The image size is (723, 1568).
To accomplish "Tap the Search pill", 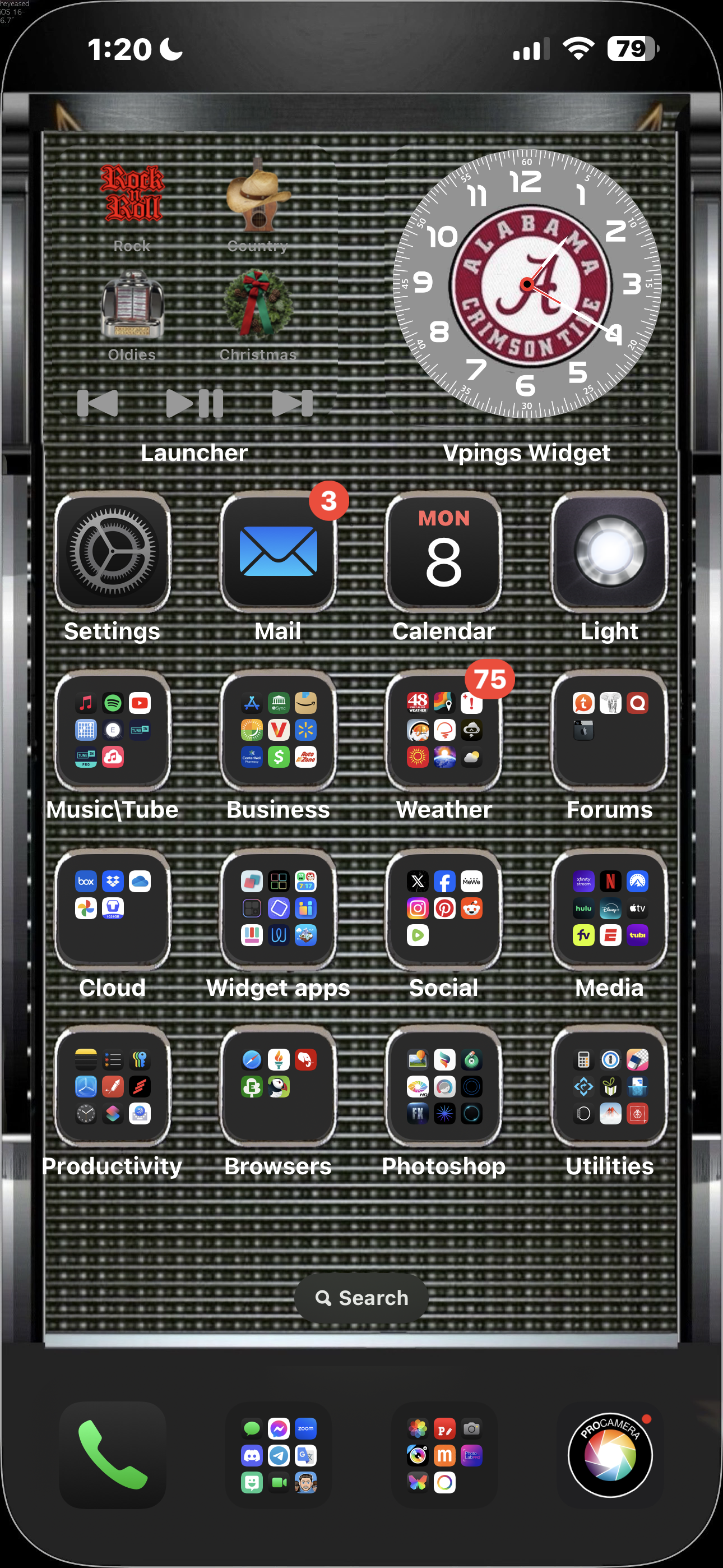I will (361, 1297).
